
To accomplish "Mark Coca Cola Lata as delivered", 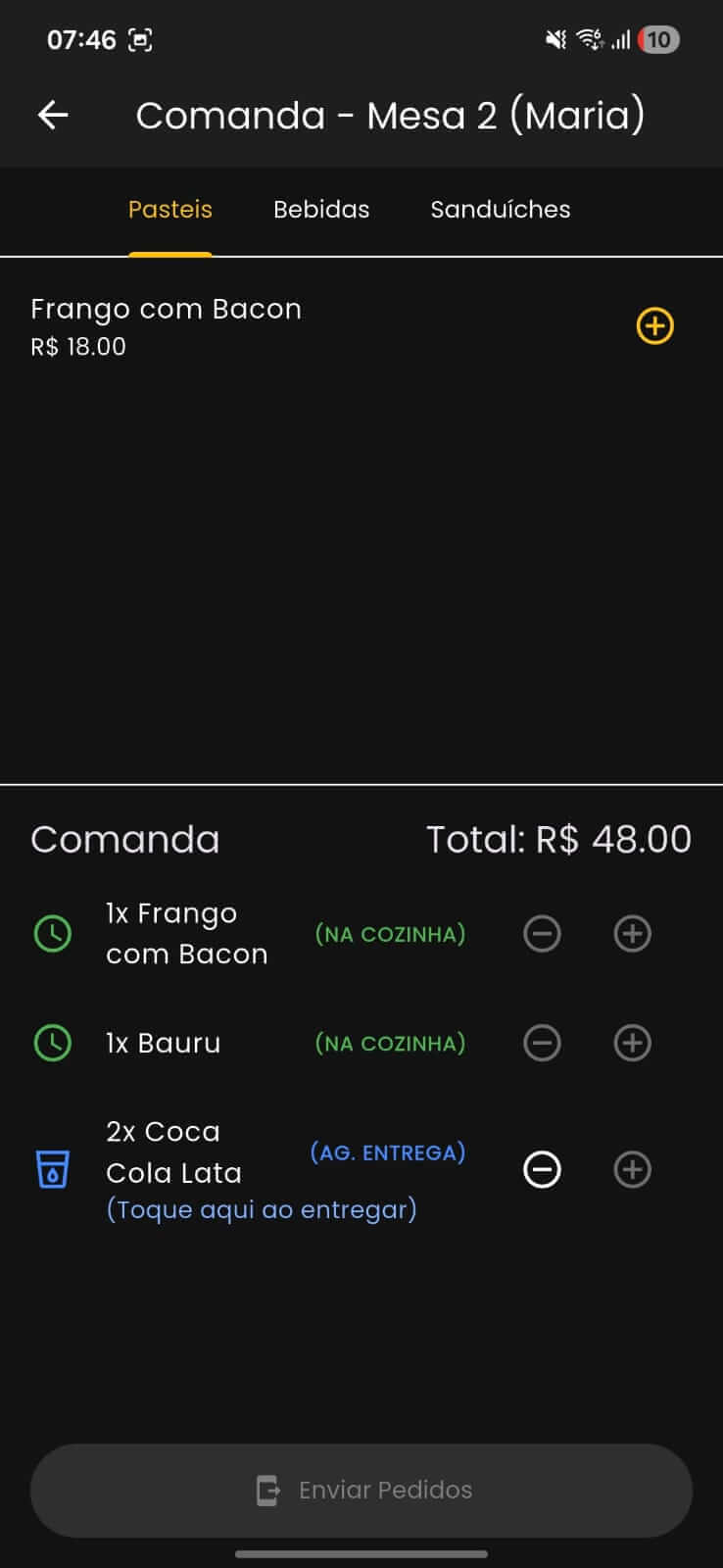I will (x=261, y=1209).
